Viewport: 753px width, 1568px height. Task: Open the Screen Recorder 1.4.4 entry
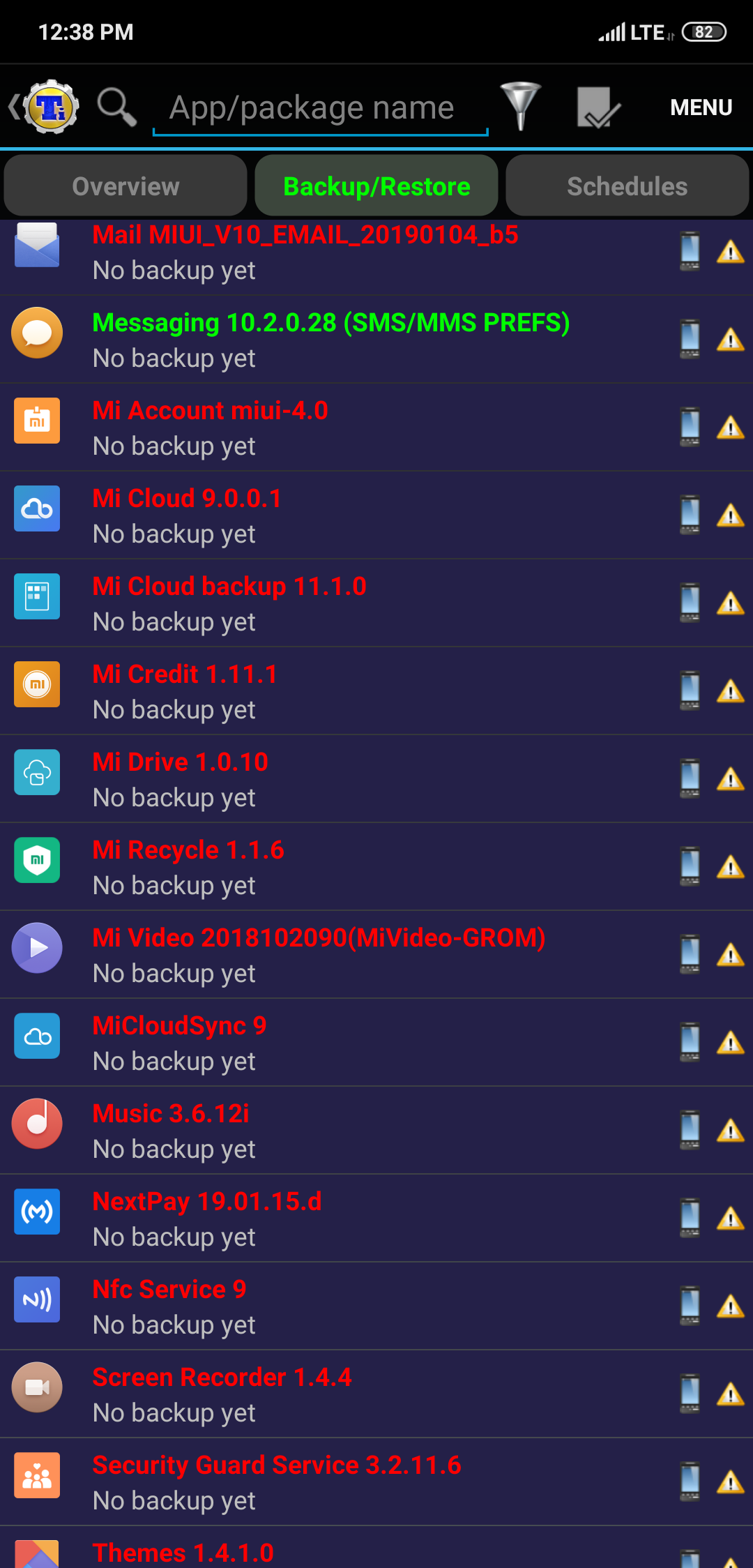(x=376, y=1394)
